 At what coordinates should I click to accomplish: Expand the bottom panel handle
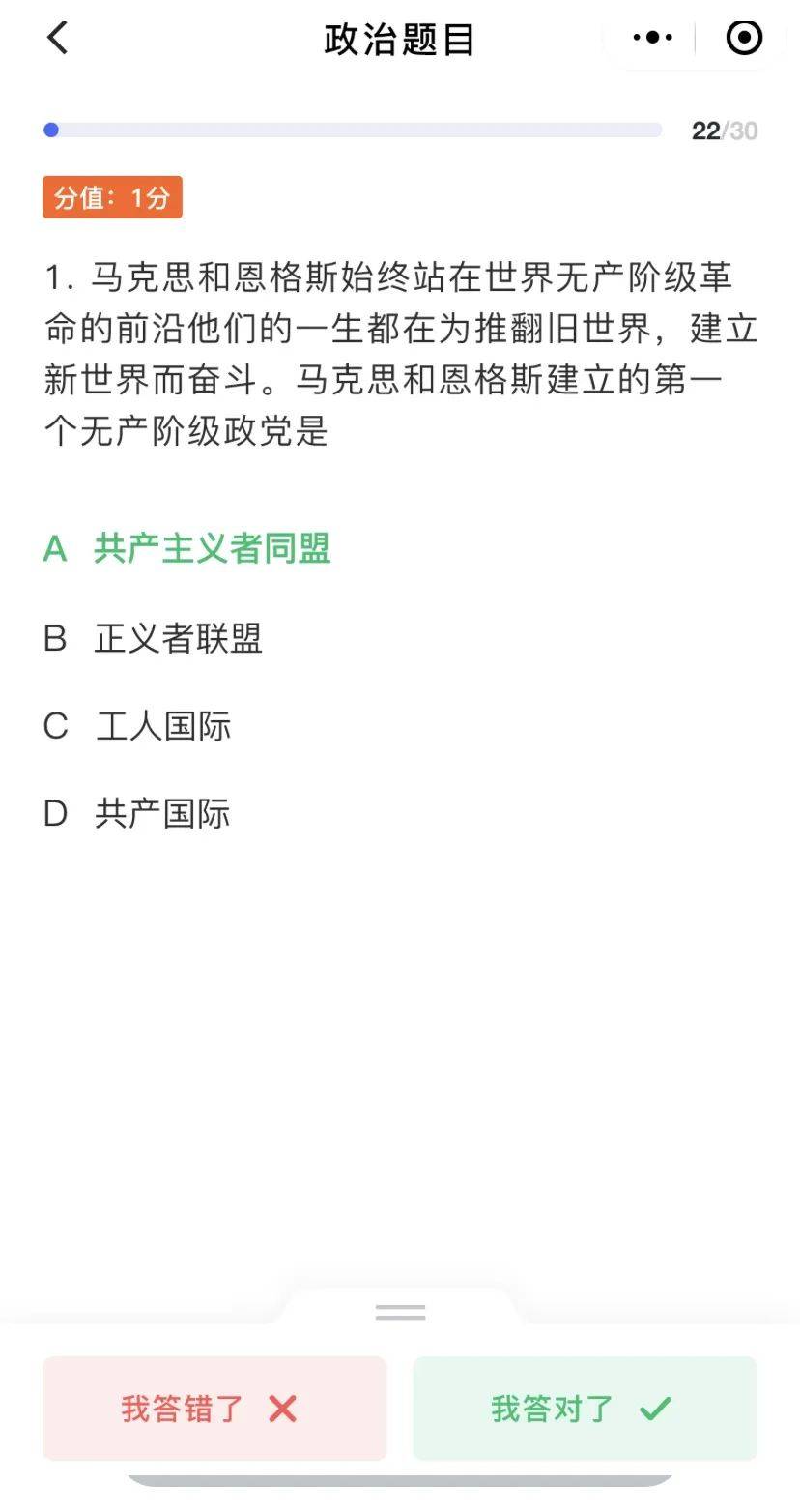click(x=400, y=1312)
